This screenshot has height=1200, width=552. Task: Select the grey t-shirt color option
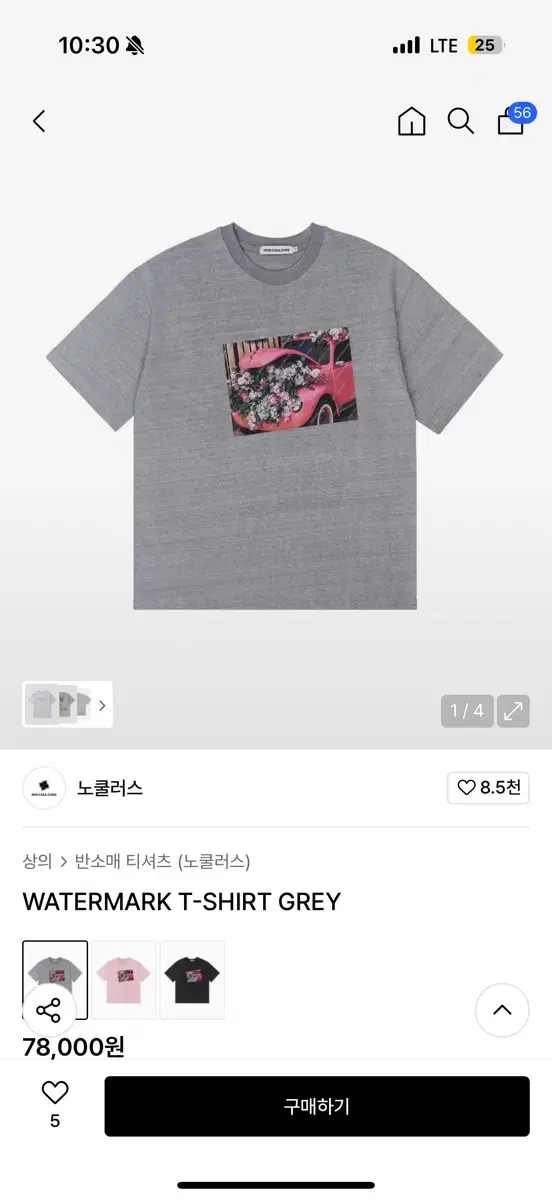point(55,979)
